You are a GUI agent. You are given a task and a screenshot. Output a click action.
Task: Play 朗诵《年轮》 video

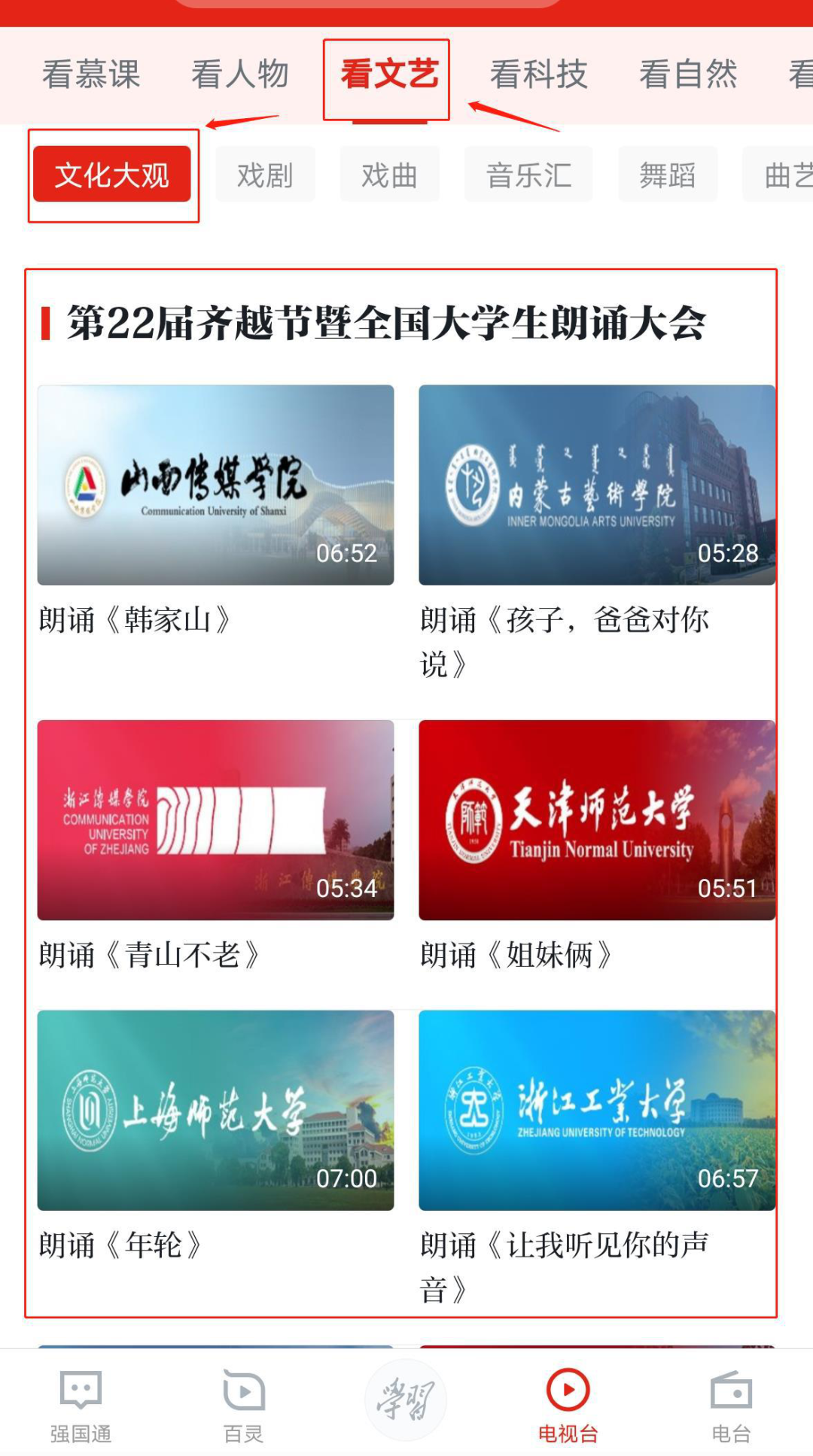[x=215, y=1110]
